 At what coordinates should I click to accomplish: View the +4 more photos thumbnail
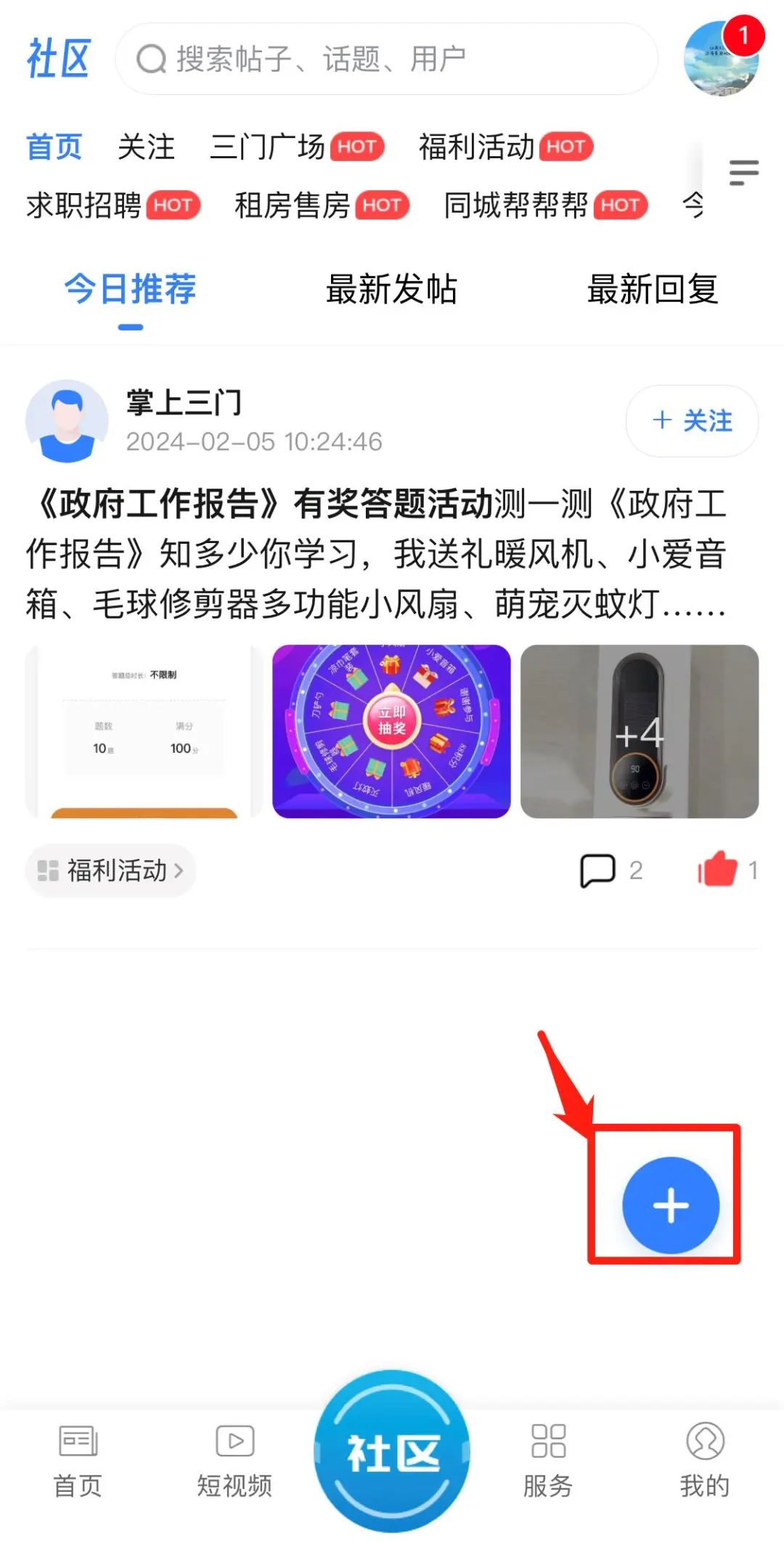[640, 731]
